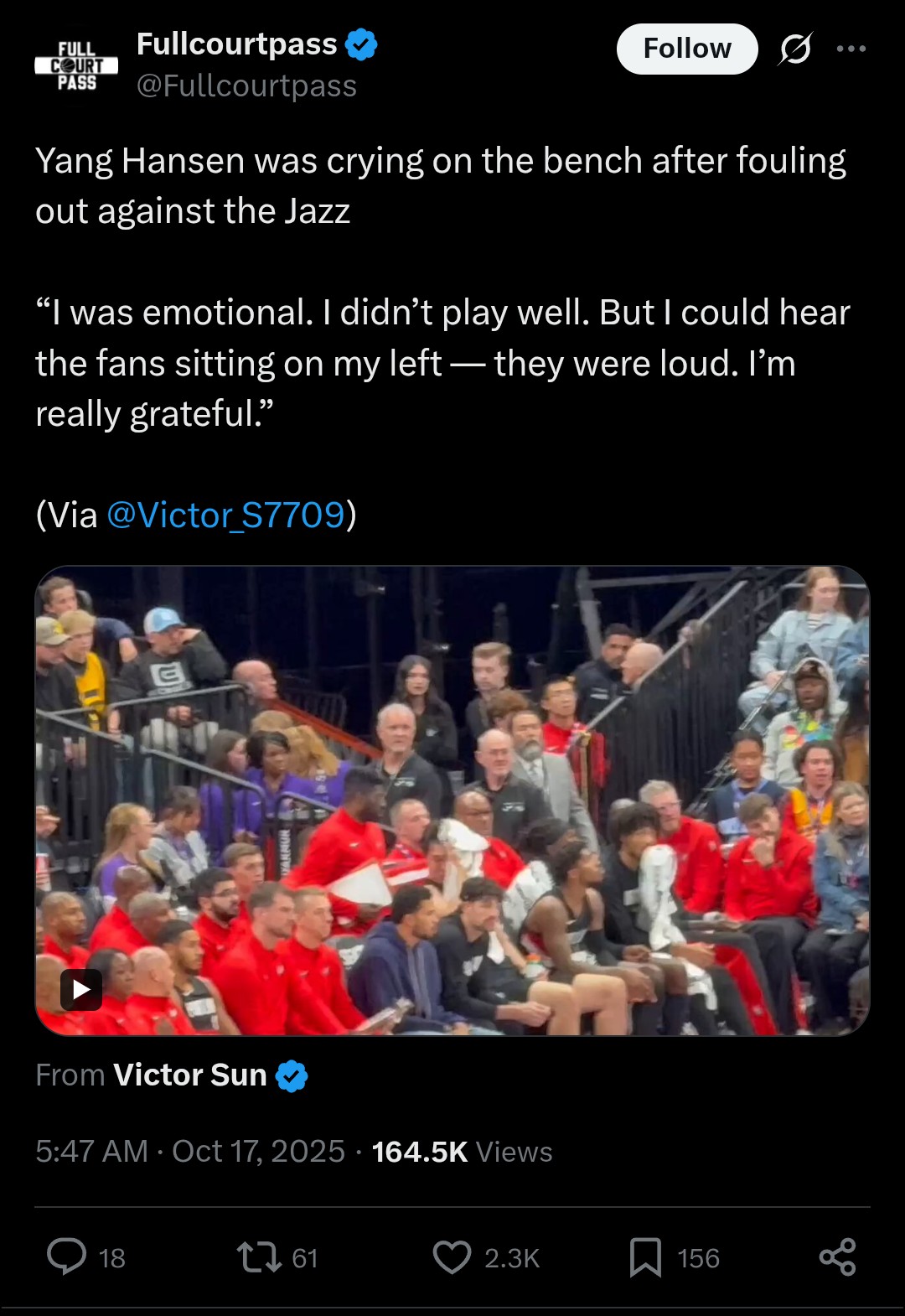Image resolution: width=905 pixels, height=1316 pixels.
Task: Bookmark this post
Action: point(645,1257)
